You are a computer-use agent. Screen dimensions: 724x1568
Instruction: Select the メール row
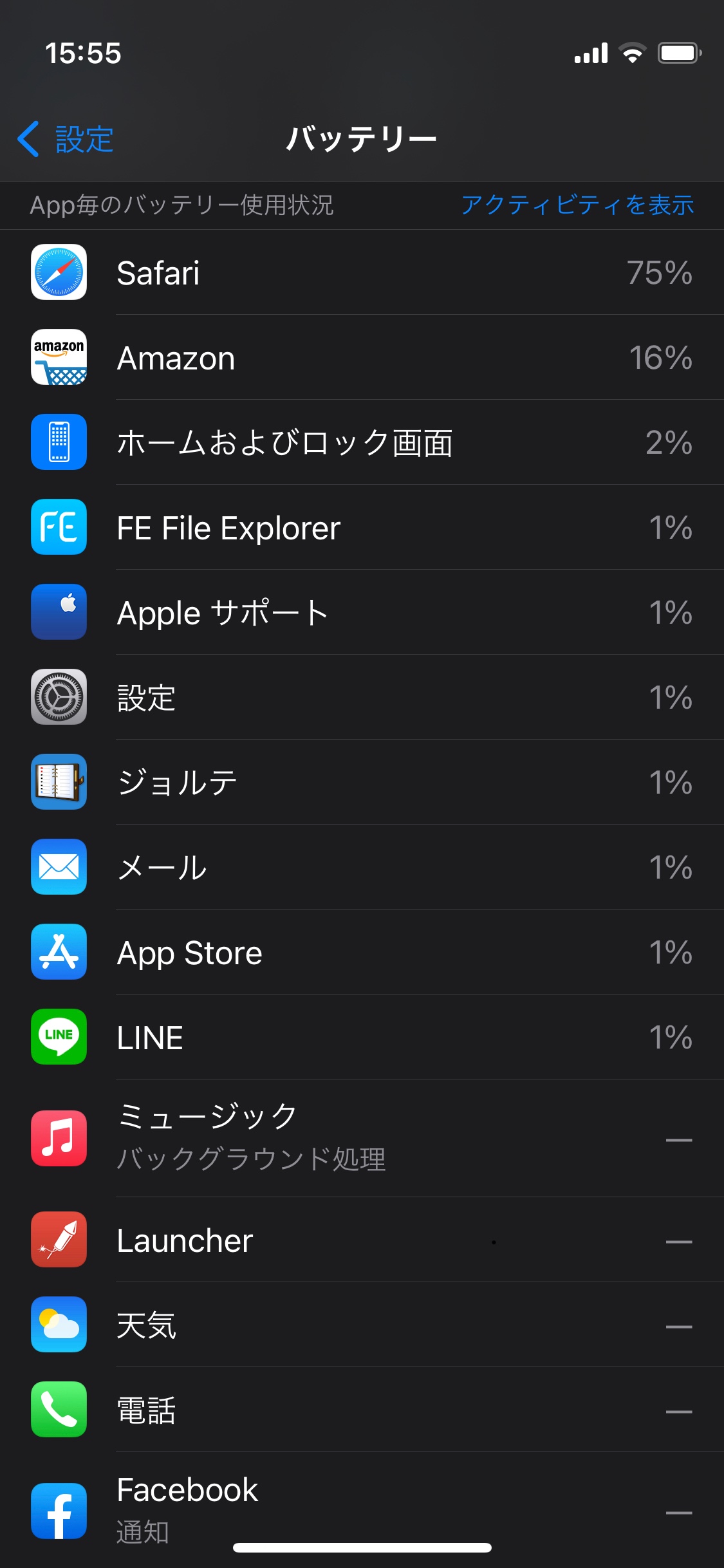pyautogui.click(x=362, y=867)
